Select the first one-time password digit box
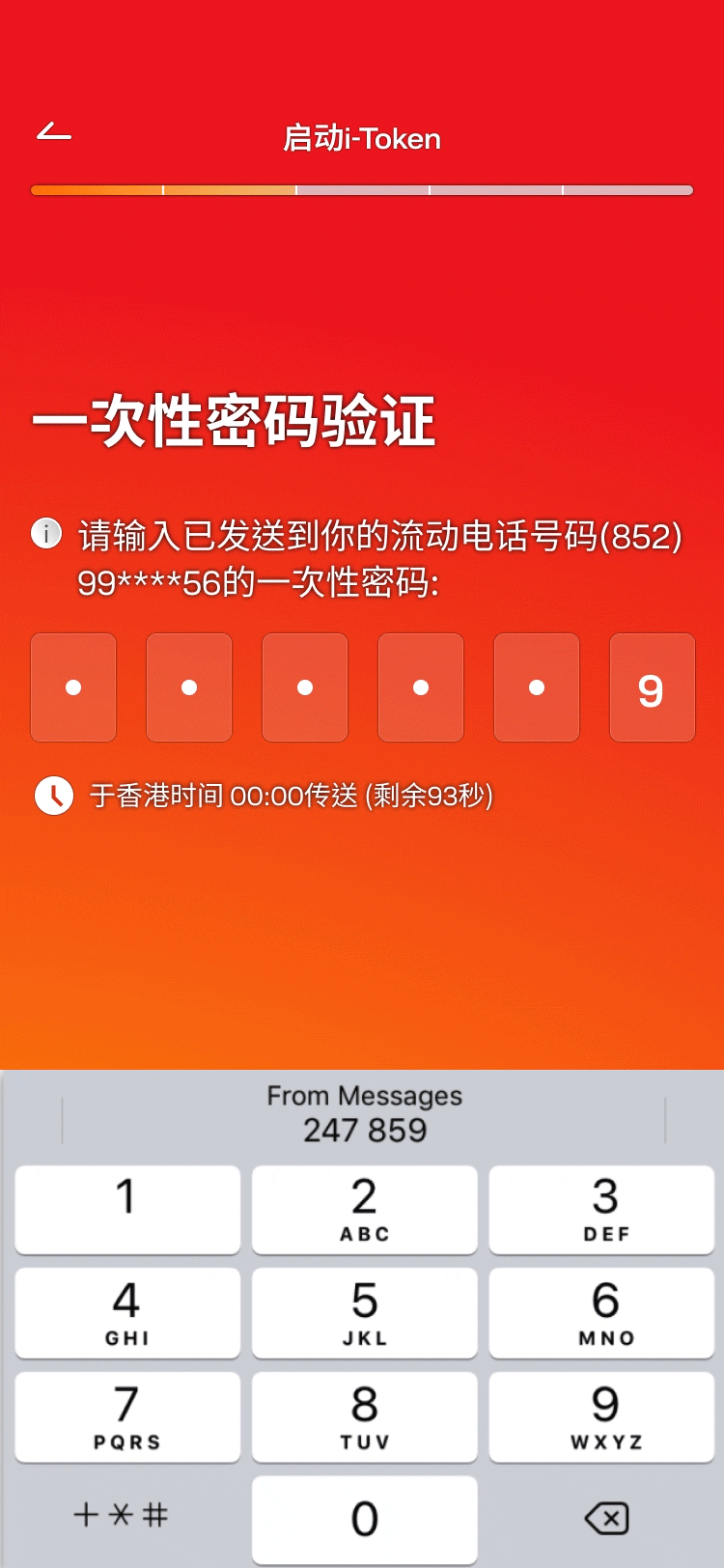 [x=73, y=687]
